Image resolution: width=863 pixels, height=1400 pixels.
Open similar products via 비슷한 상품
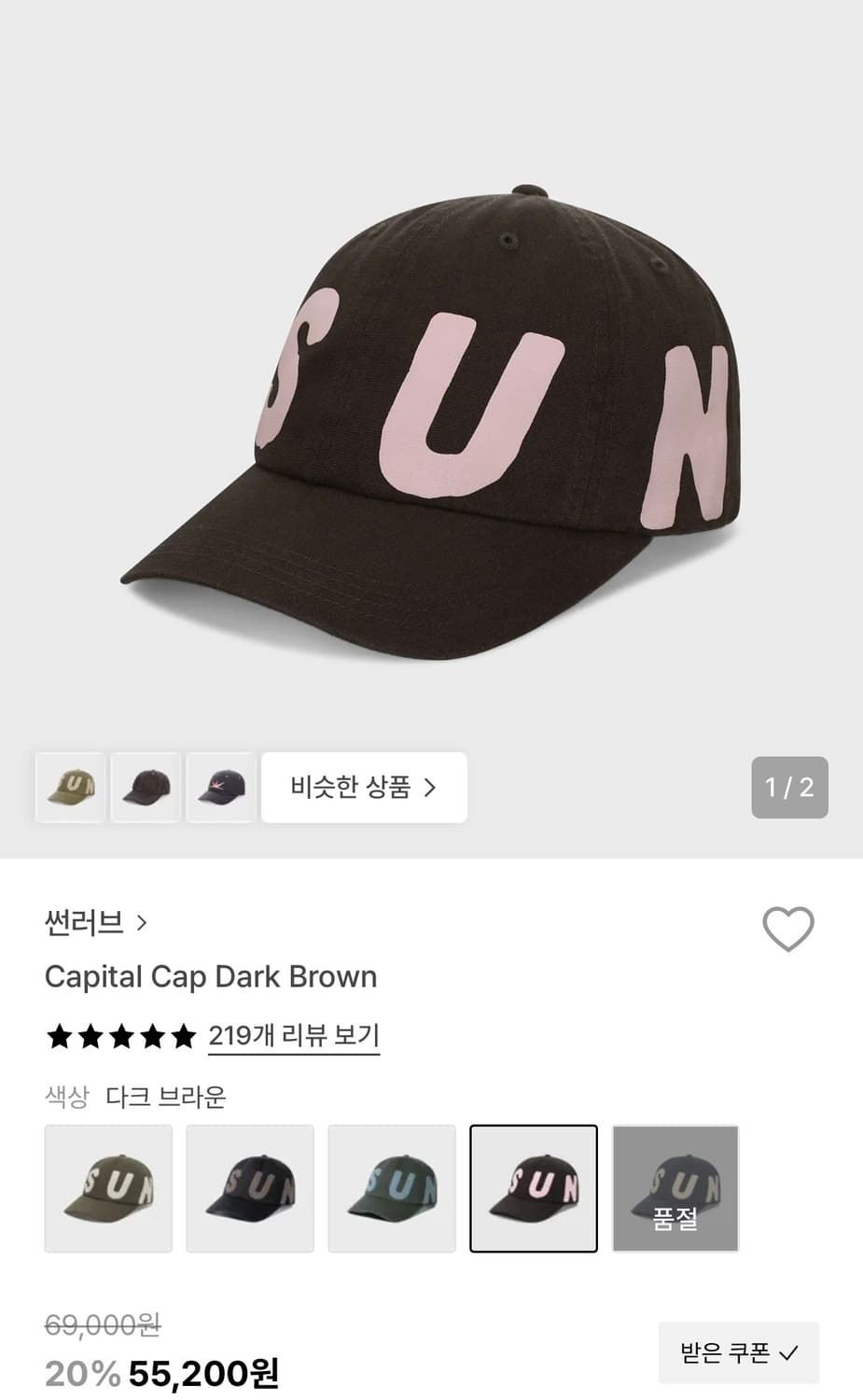pos(364,788)
